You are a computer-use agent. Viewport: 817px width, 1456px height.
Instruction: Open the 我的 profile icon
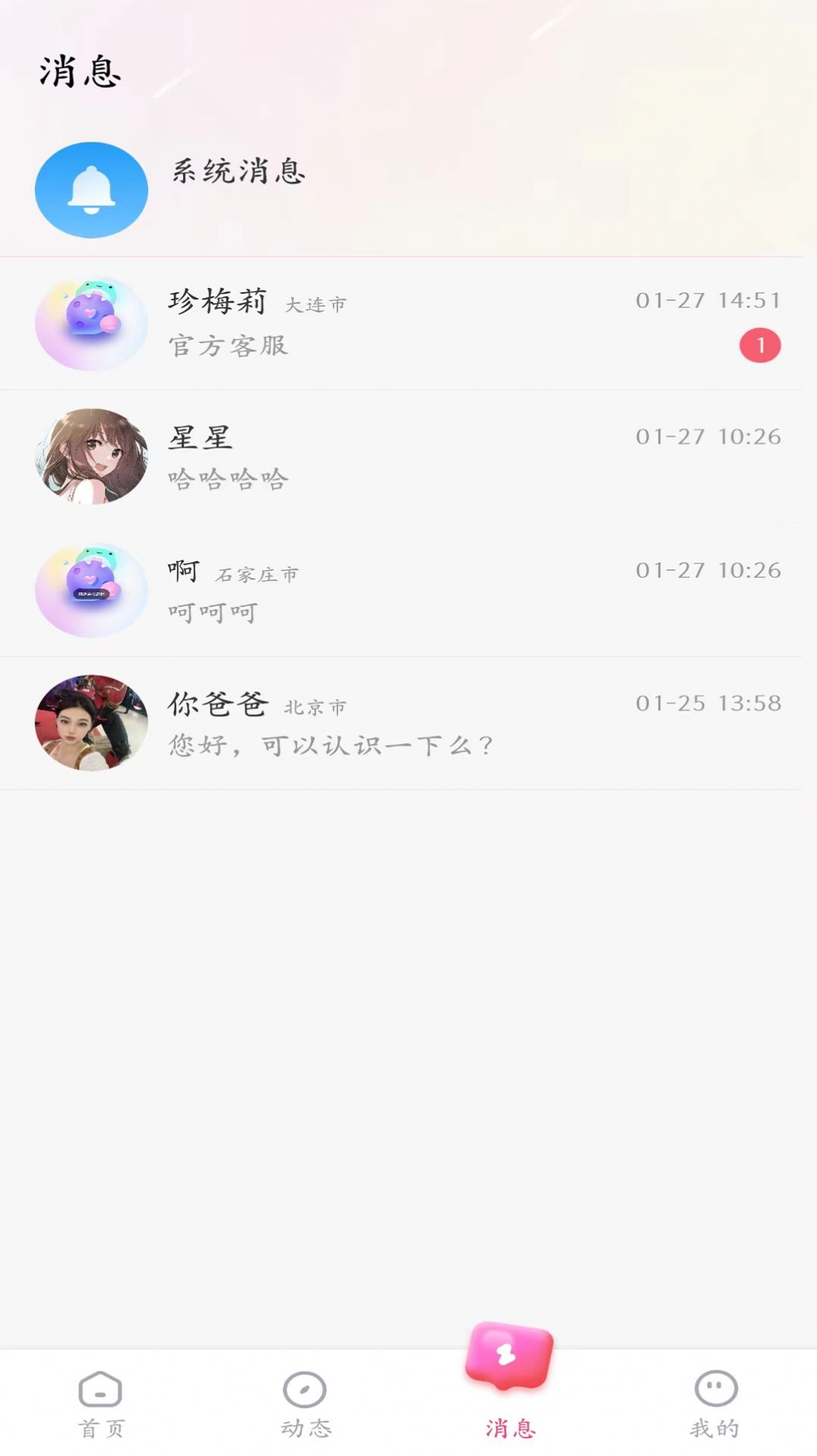click(x=714, y=1389)
